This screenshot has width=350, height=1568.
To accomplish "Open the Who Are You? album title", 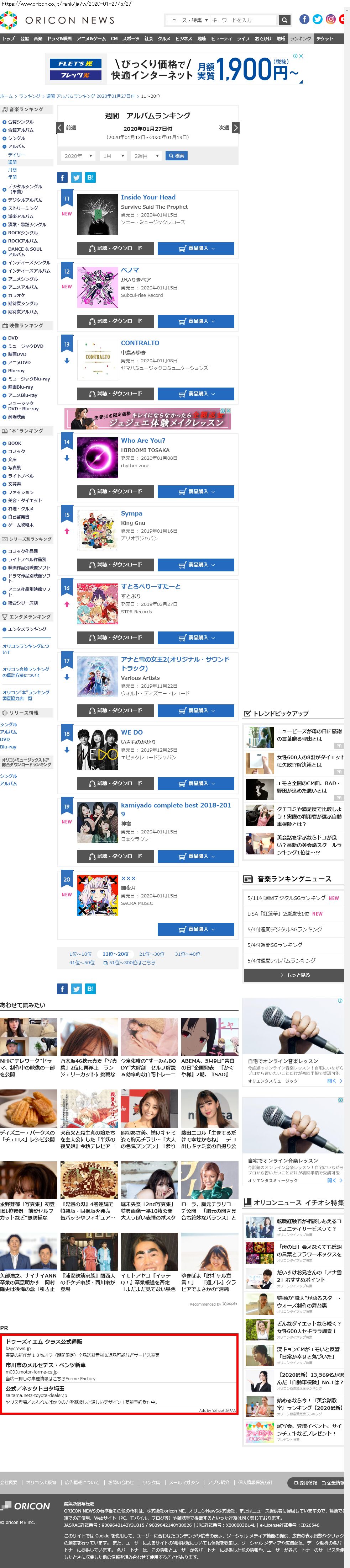I will tap(143, 440).
